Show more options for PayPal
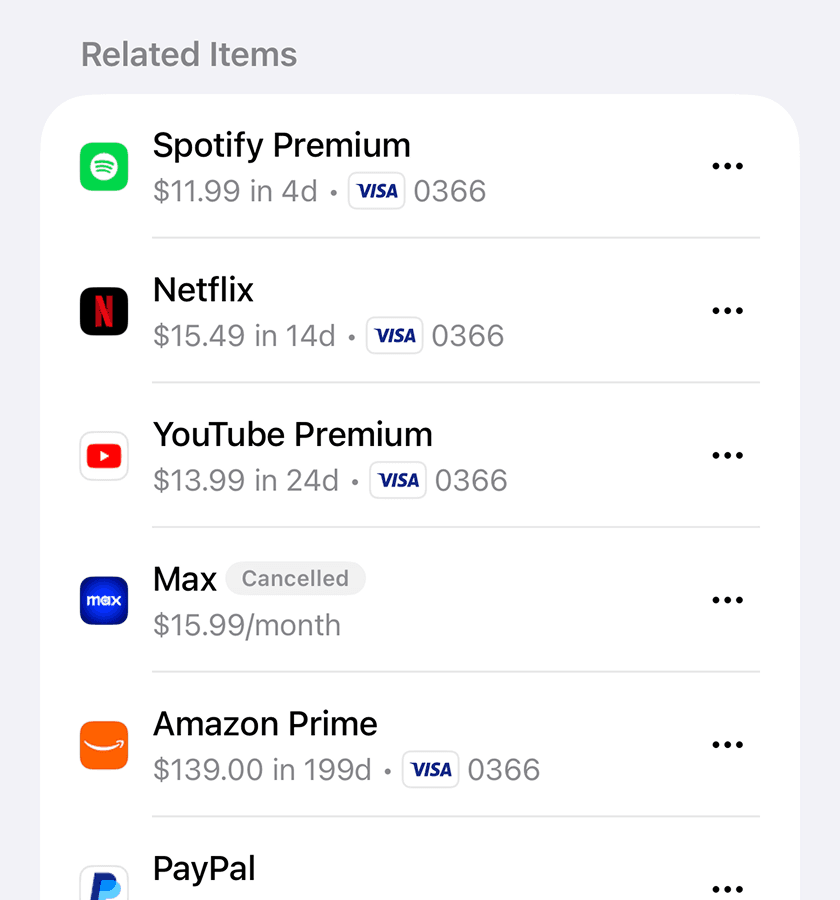Image resolution: width=840 pixels, height=900 pixels. [x=727, y=888]
